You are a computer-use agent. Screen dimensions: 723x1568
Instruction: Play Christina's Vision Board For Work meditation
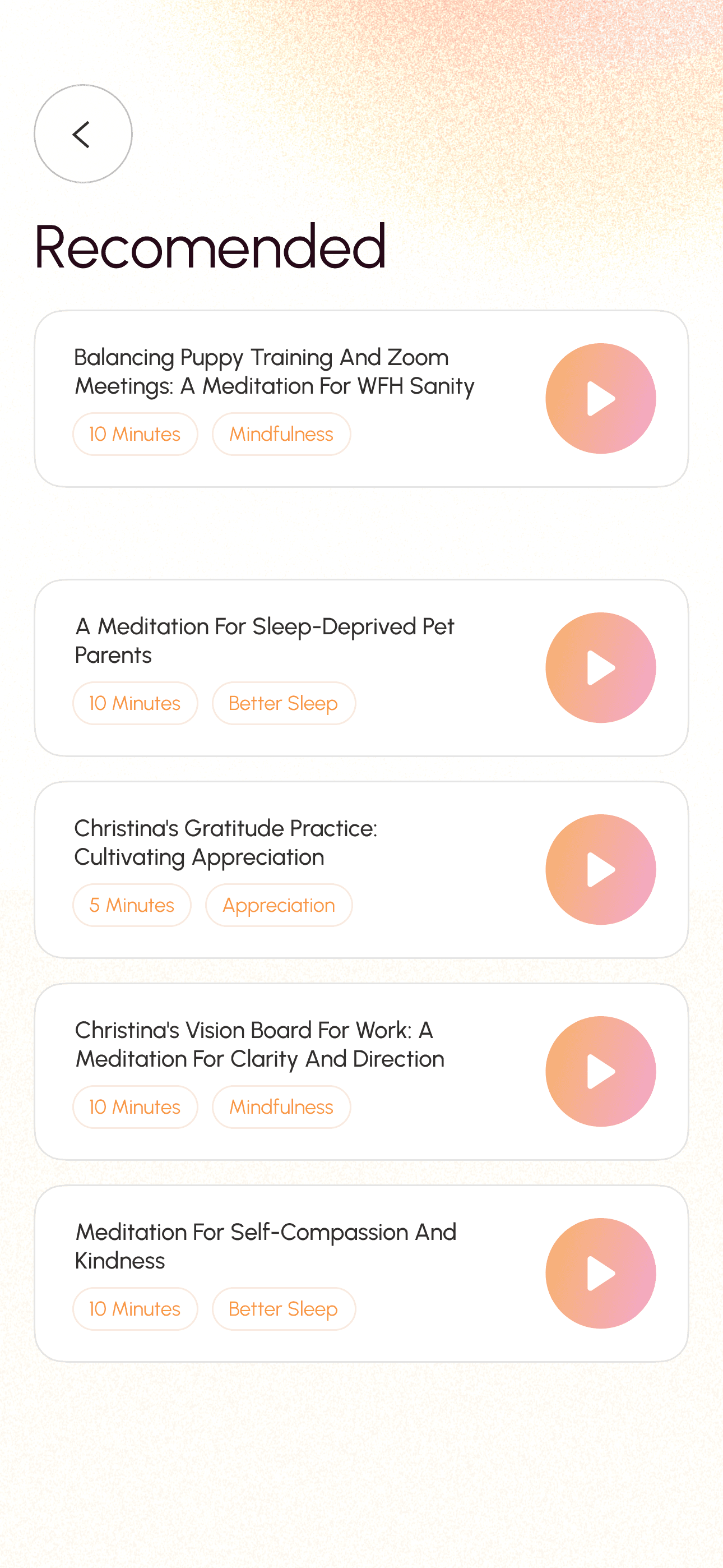pyautogui.click(x=600, y=1071)
